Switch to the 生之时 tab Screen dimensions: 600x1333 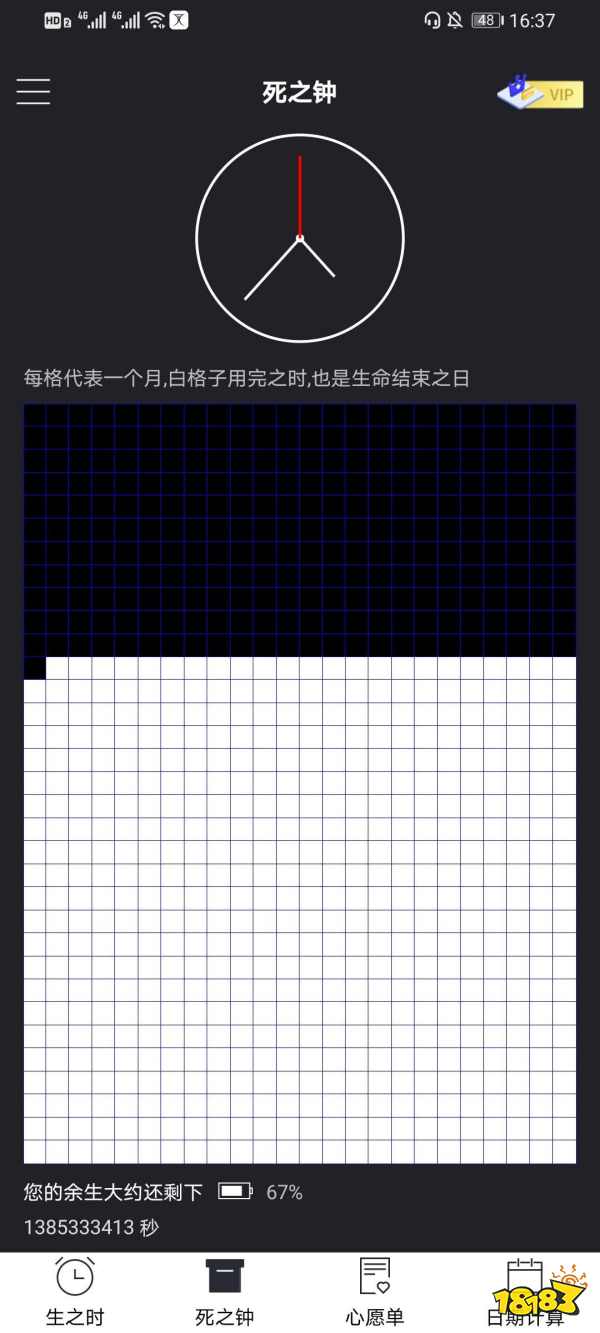75,1291
